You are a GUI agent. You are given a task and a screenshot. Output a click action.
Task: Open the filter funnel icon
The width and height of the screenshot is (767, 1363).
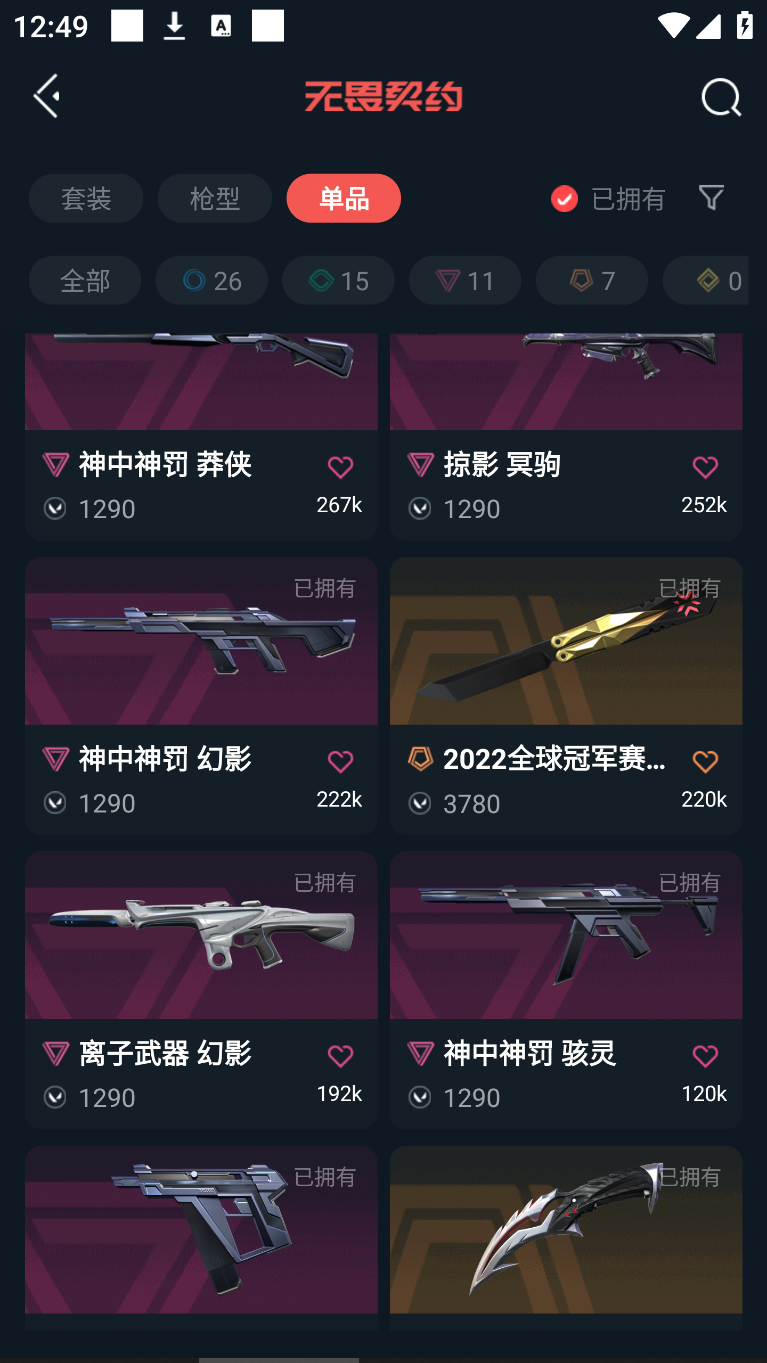pyautogui.click(x=711, y=198)
